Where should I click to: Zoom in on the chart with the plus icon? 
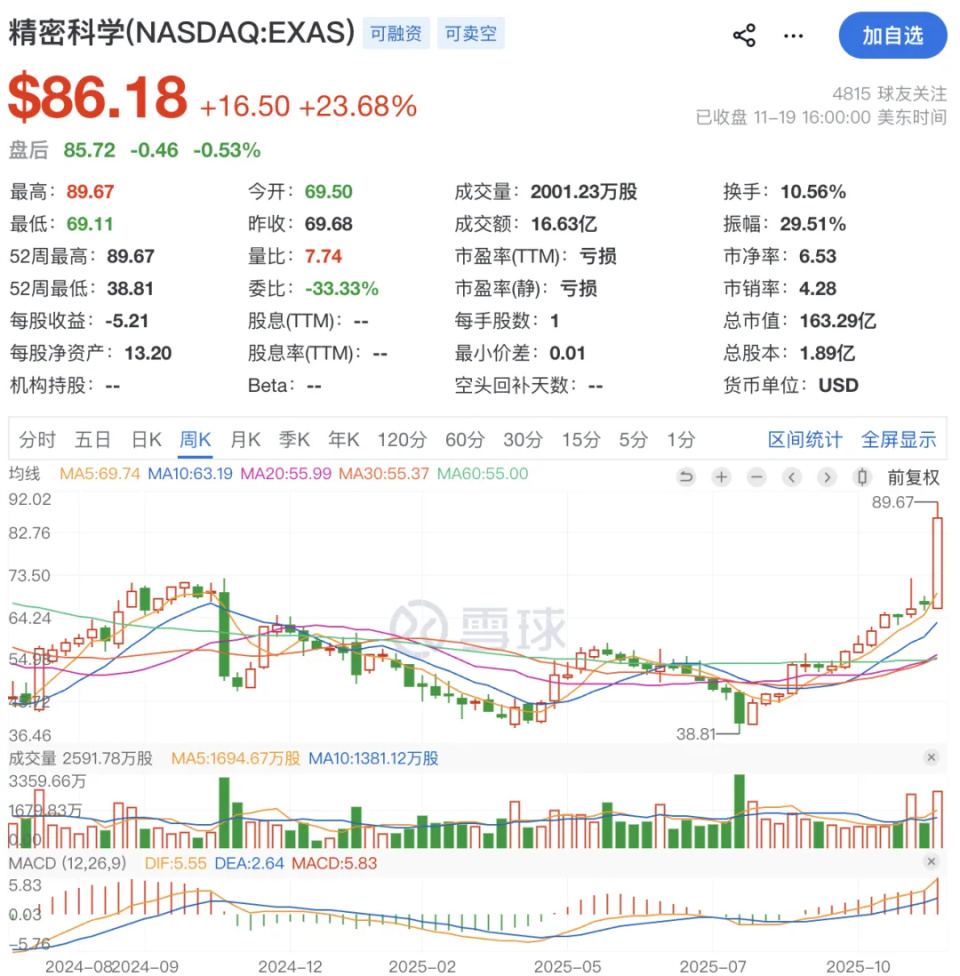pos(721,478)
